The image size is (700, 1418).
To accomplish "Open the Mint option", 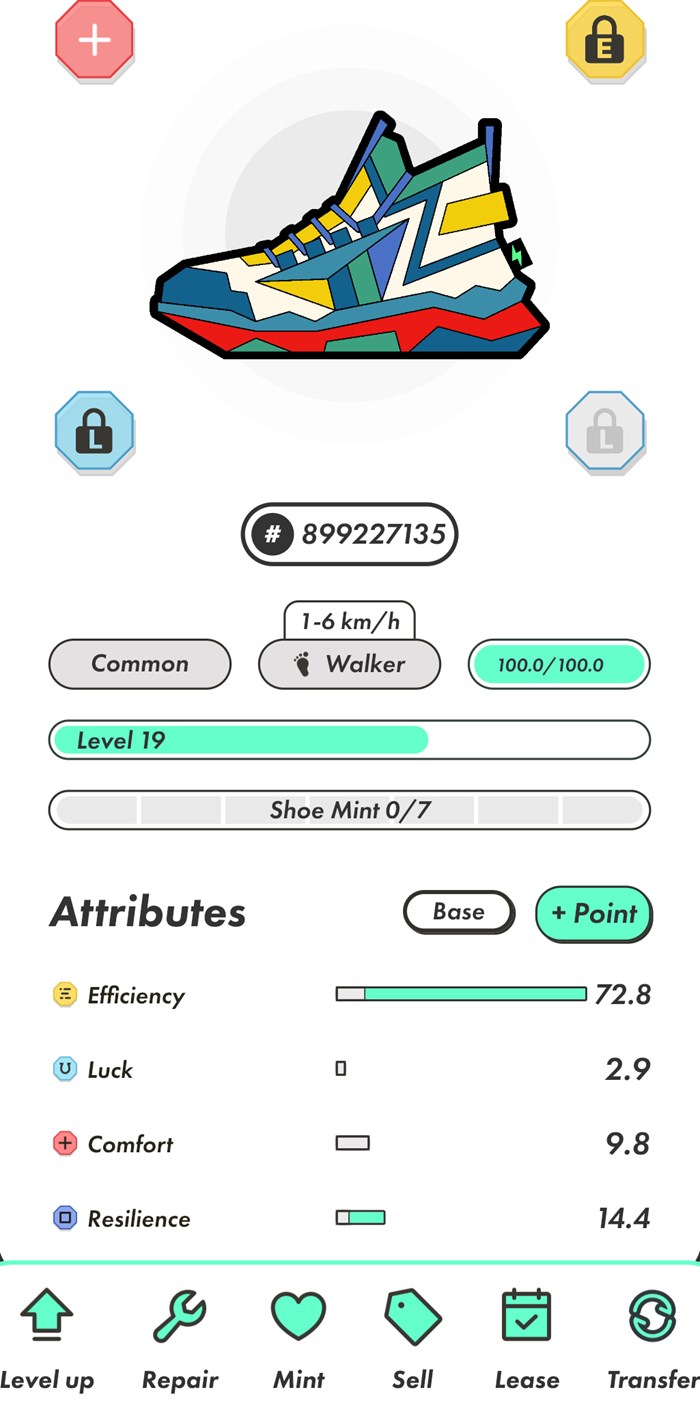I will tap(299, 1339).
